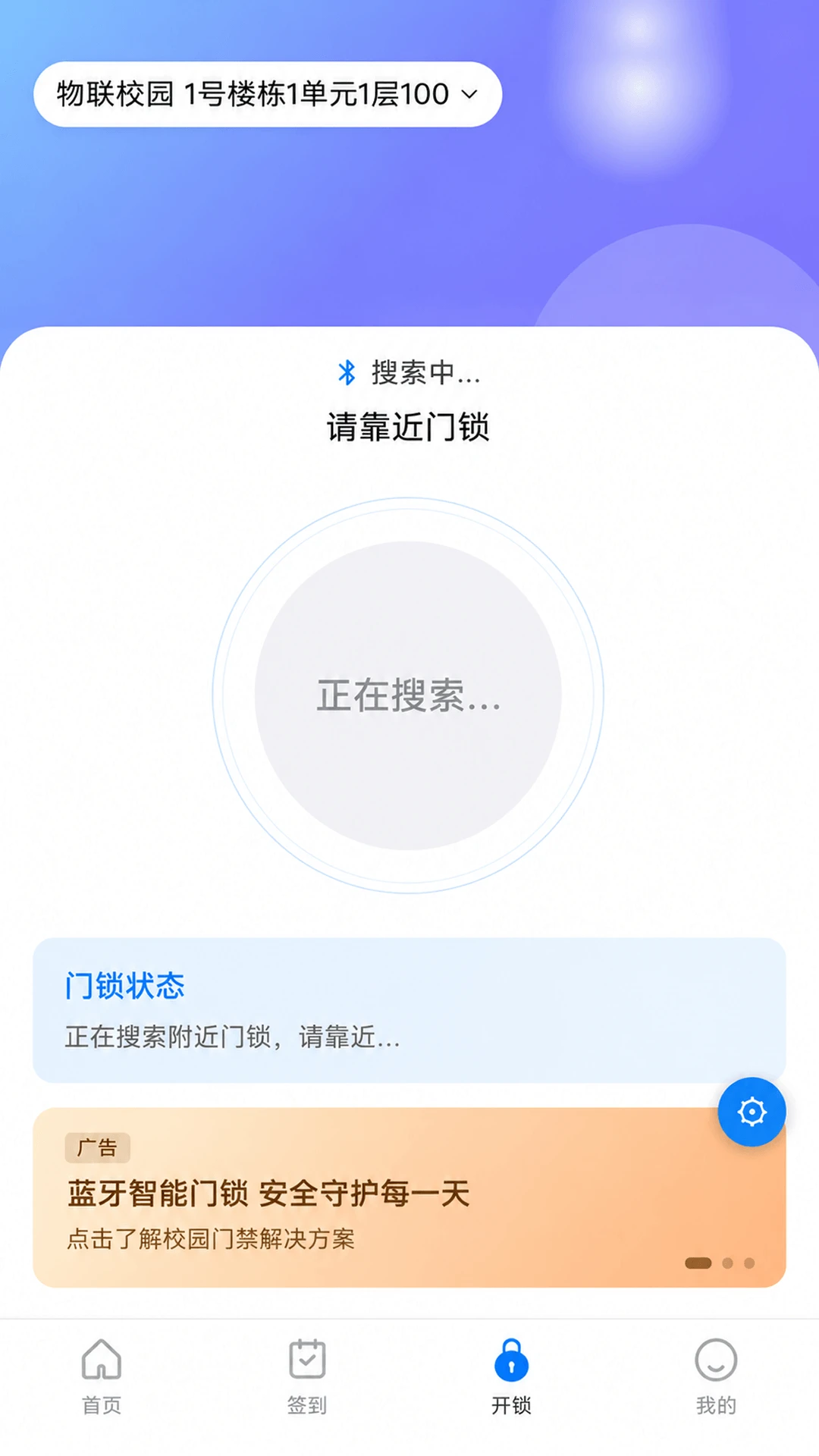Open the 蓝牙智能门锁 ad banner

click(x=409, y=1197)
